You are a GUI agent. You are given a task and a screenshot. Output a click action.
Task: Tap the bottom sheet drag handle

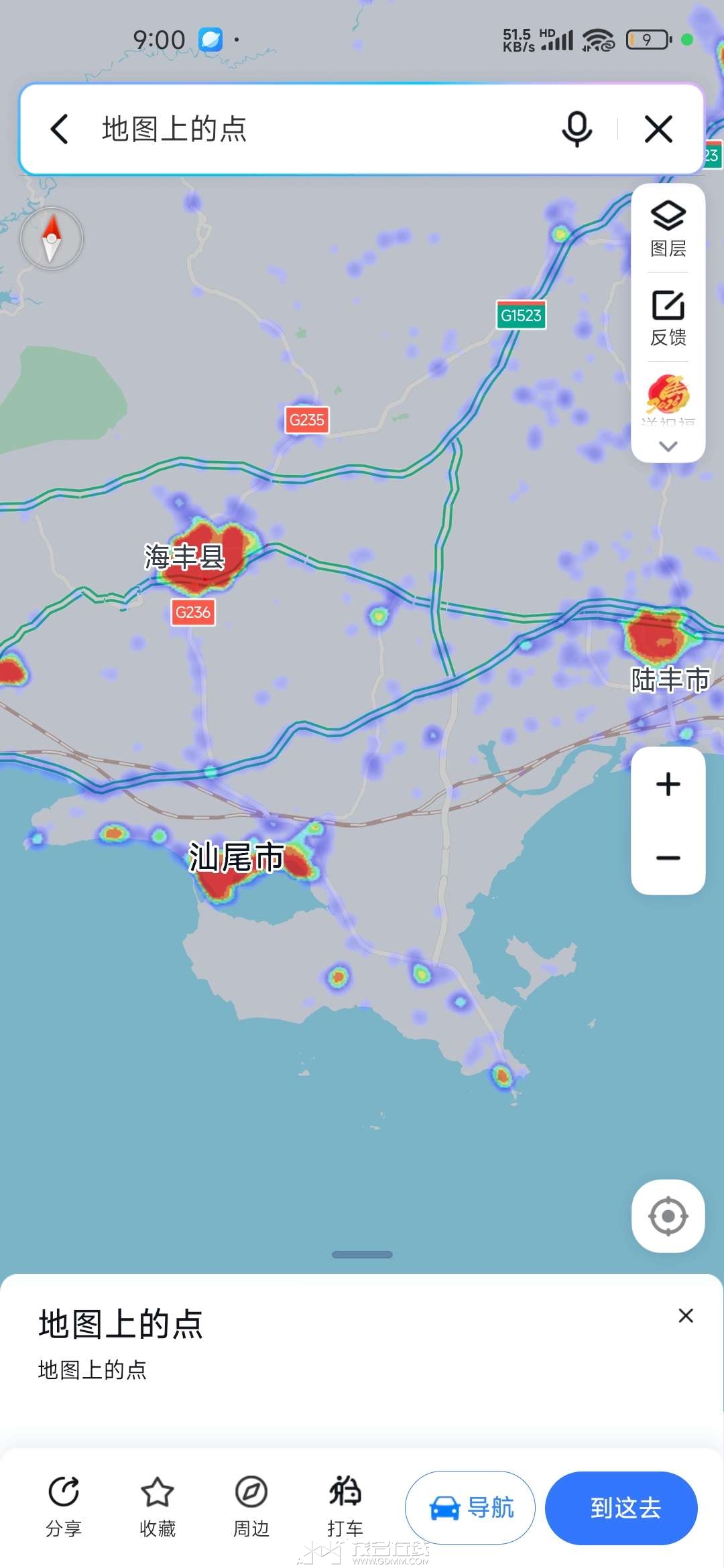click(362, 1254)
